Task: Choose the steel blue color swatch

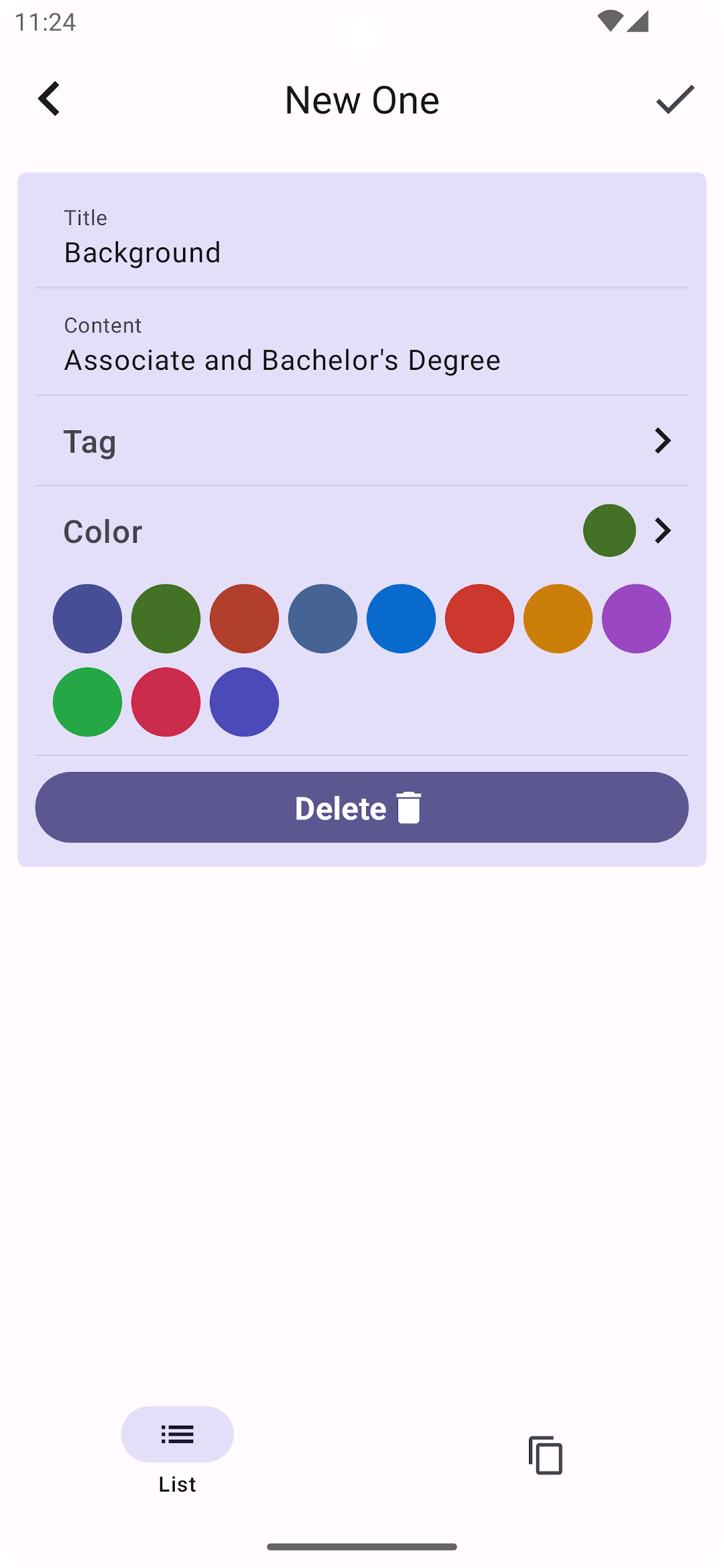Action: 322,618
